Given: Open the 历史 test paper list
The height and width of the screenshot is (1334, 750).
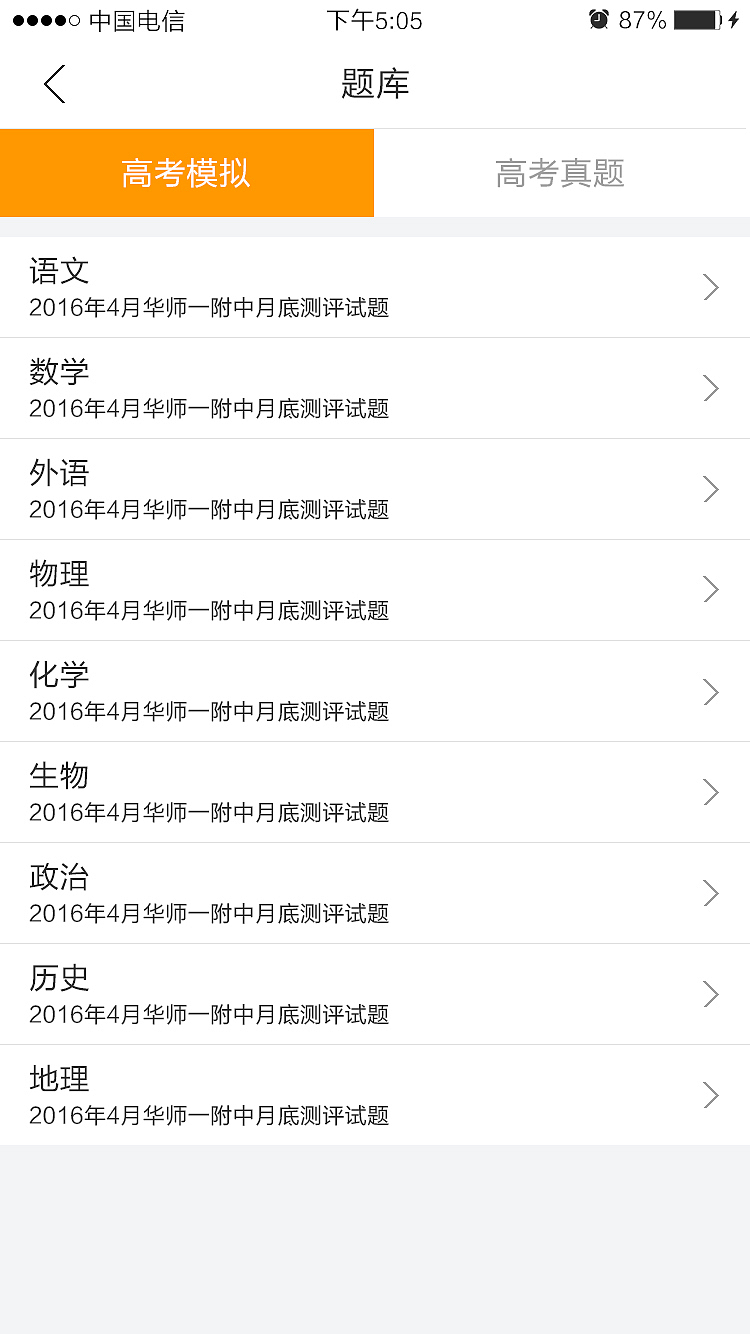Looking at the screenshot, I should [x=375, y=994].
